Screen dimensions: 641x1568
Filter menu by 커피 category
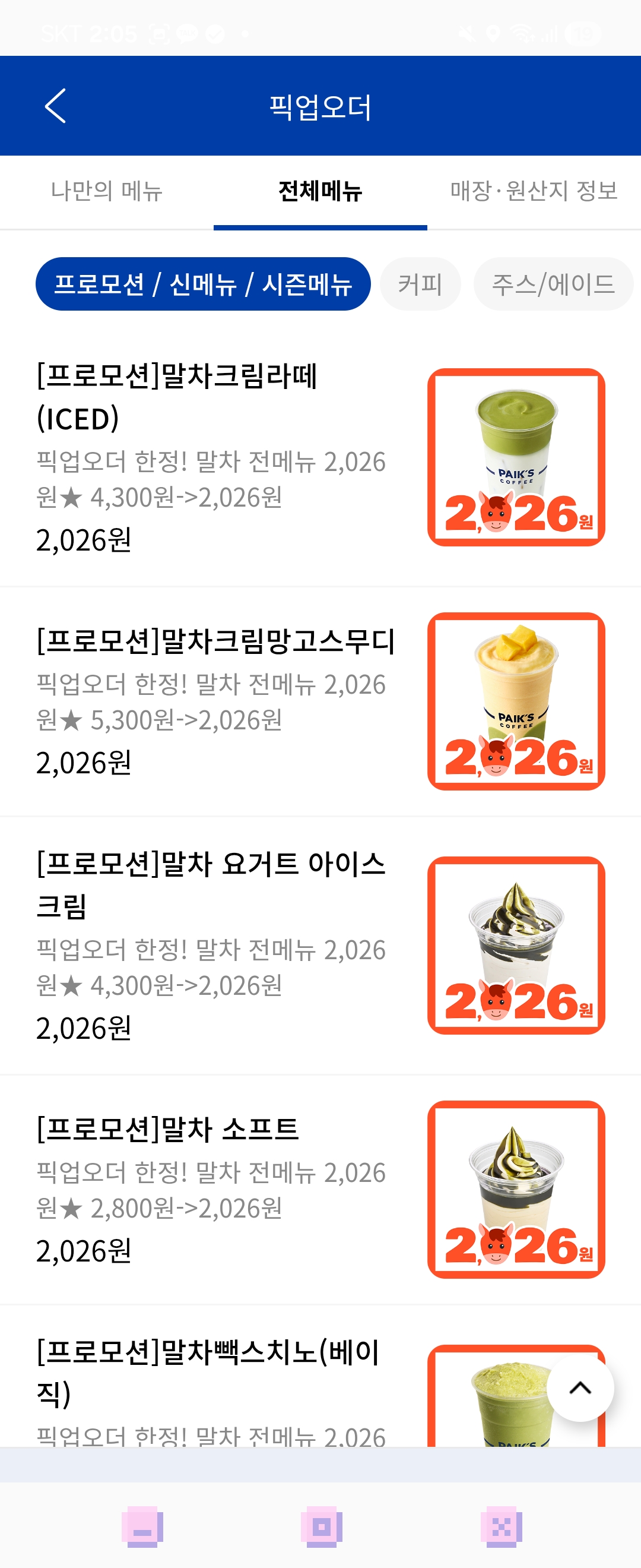[x=420, y=284]
